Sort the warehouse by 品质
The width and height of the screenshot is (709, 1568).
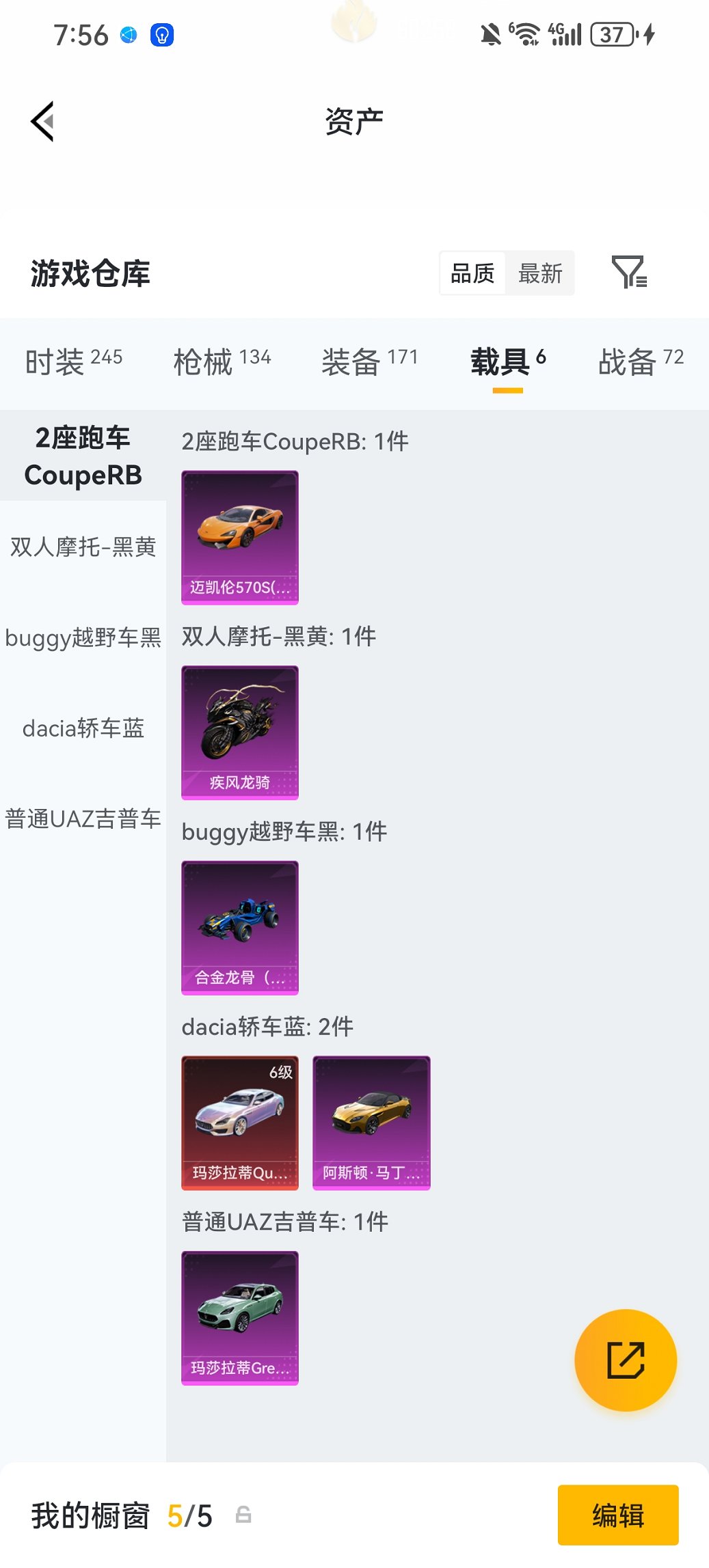(x=472, y=273)
